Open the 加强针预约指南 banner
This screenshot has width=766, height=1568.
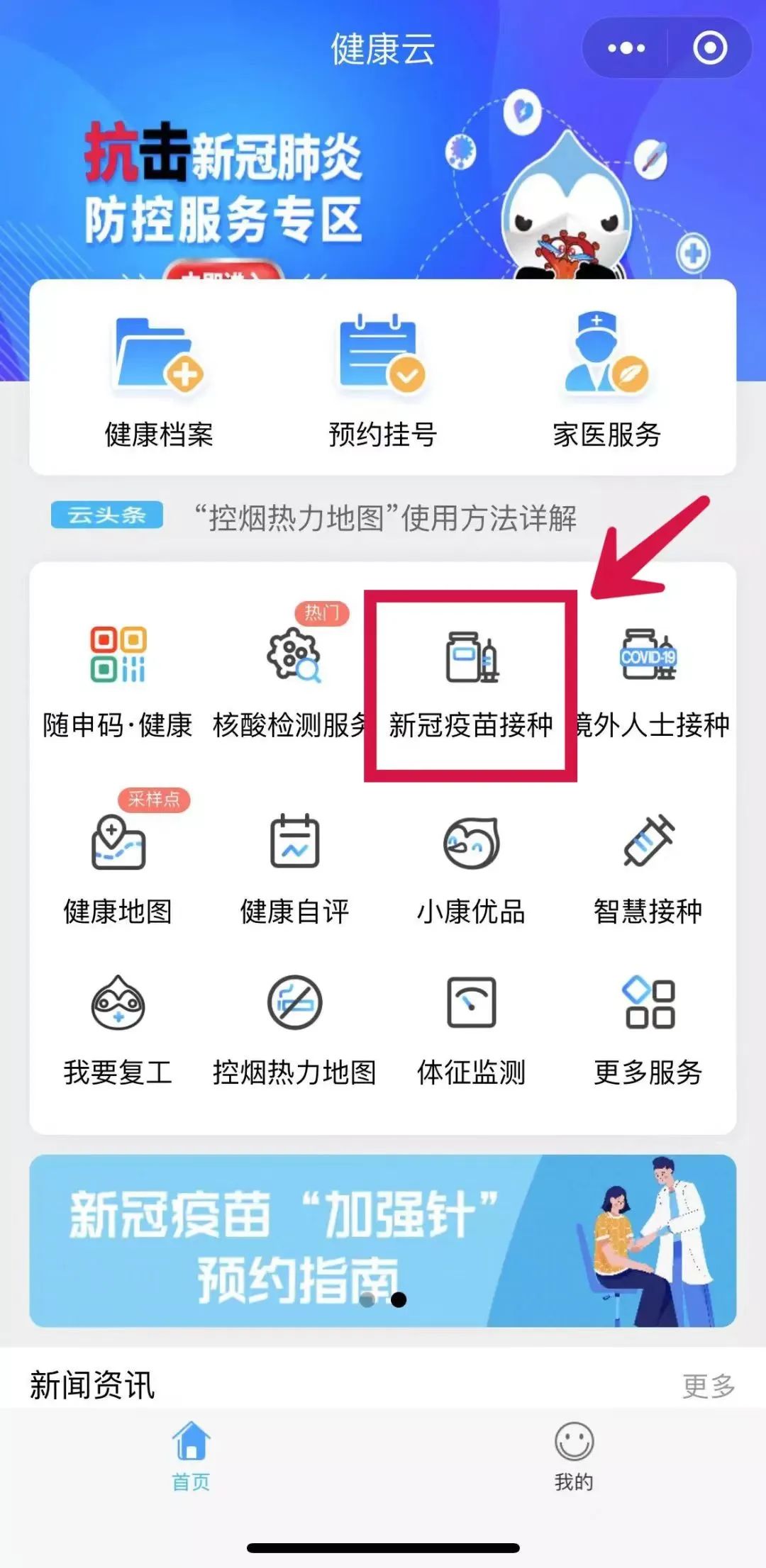point(382,1241)
